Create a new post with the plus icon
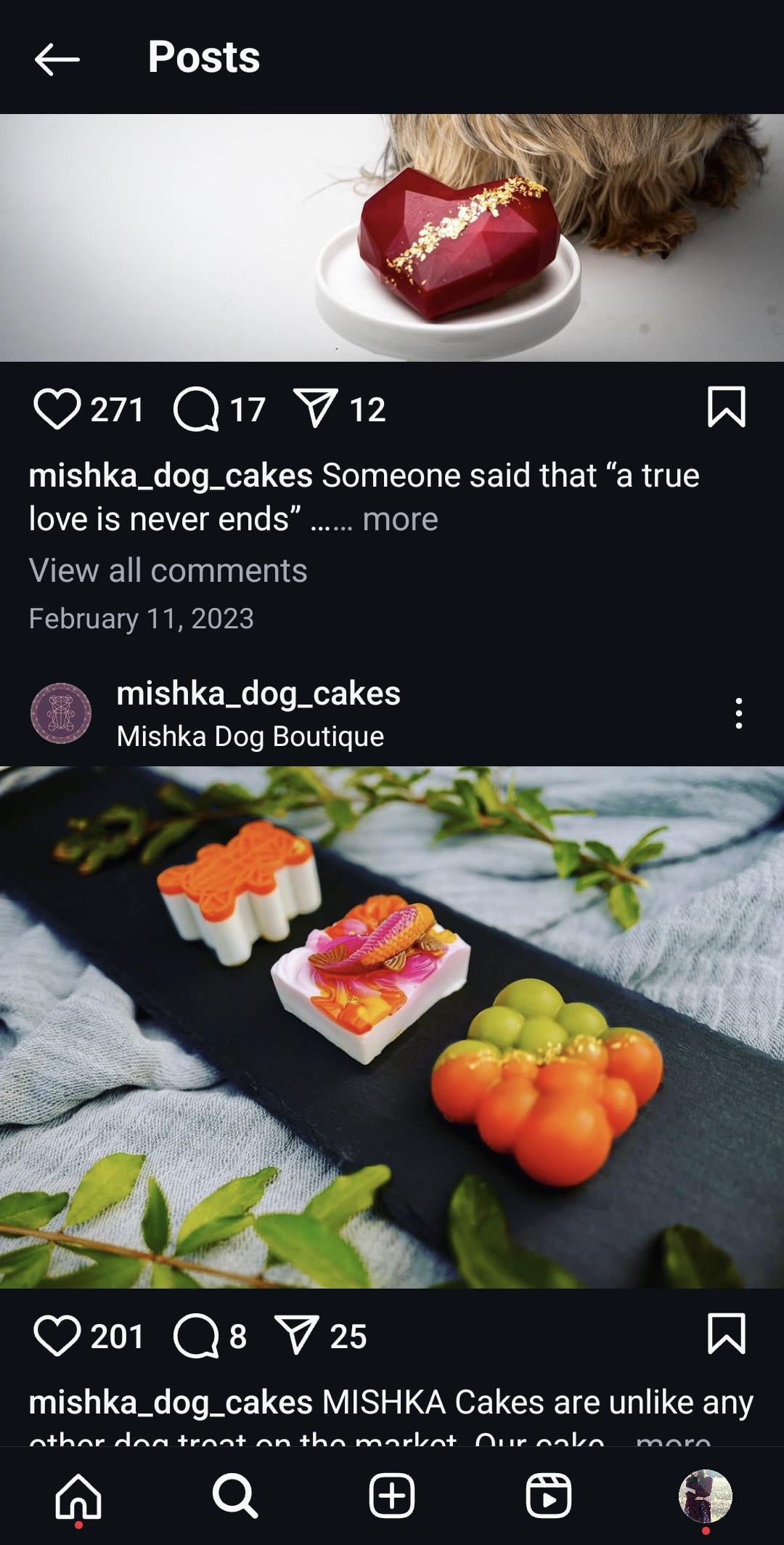Viewport: 784px width, 1545px height. coord(392,1496)
